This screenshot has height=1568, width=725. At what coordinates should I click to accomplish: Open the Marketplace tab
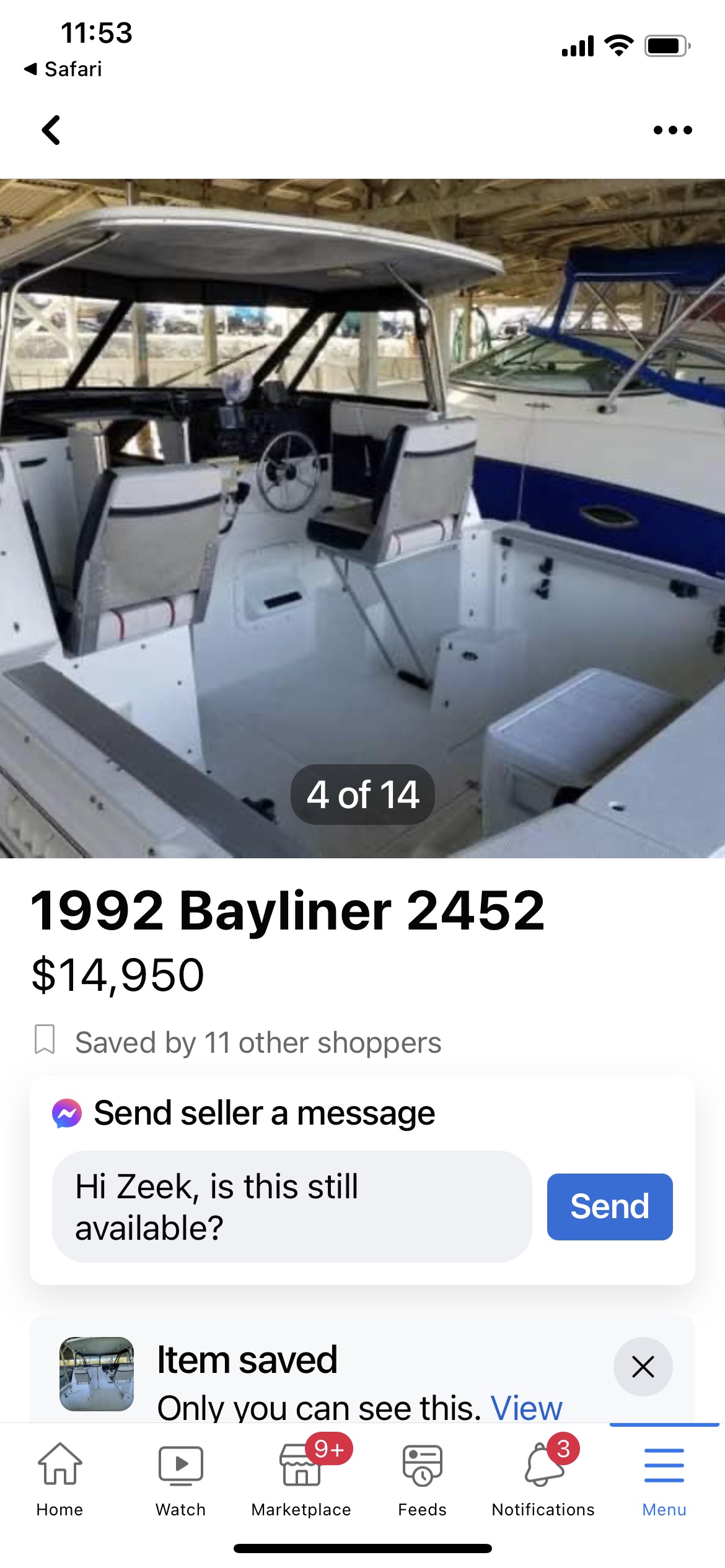point(302,1478)
